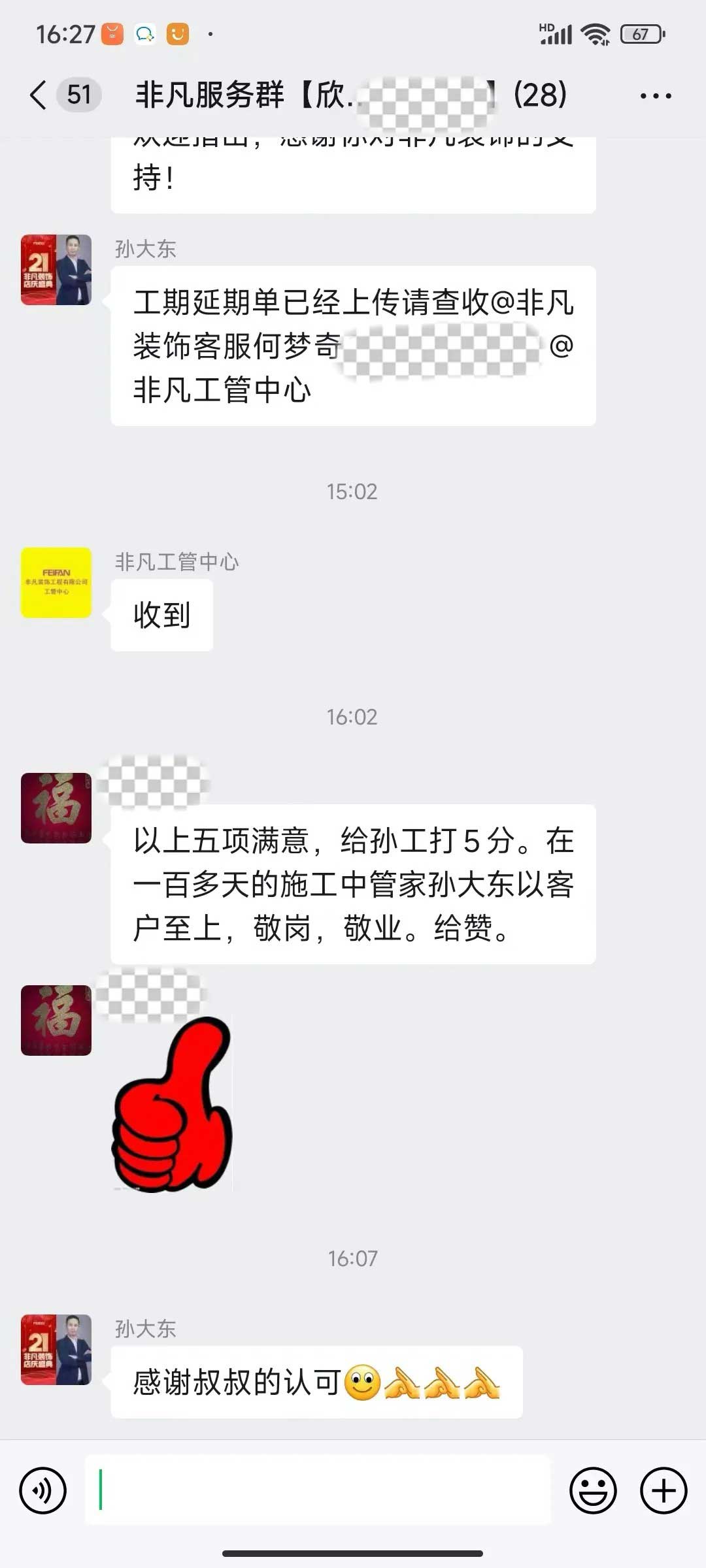This screenshot has width=706, height=1568.
Task: Open 孙大东's avatar beside 感谢叔叔的认可
Action: 56,1350
